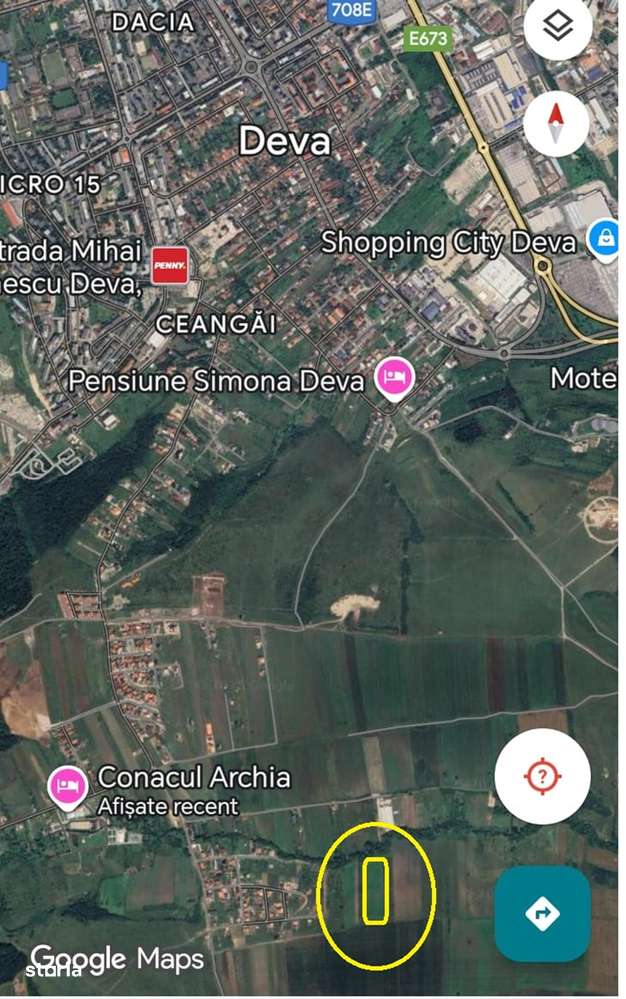Select the Pensiune Simona Deva hotel pin
The image size is (626, 999).
[x=395, y=380]
